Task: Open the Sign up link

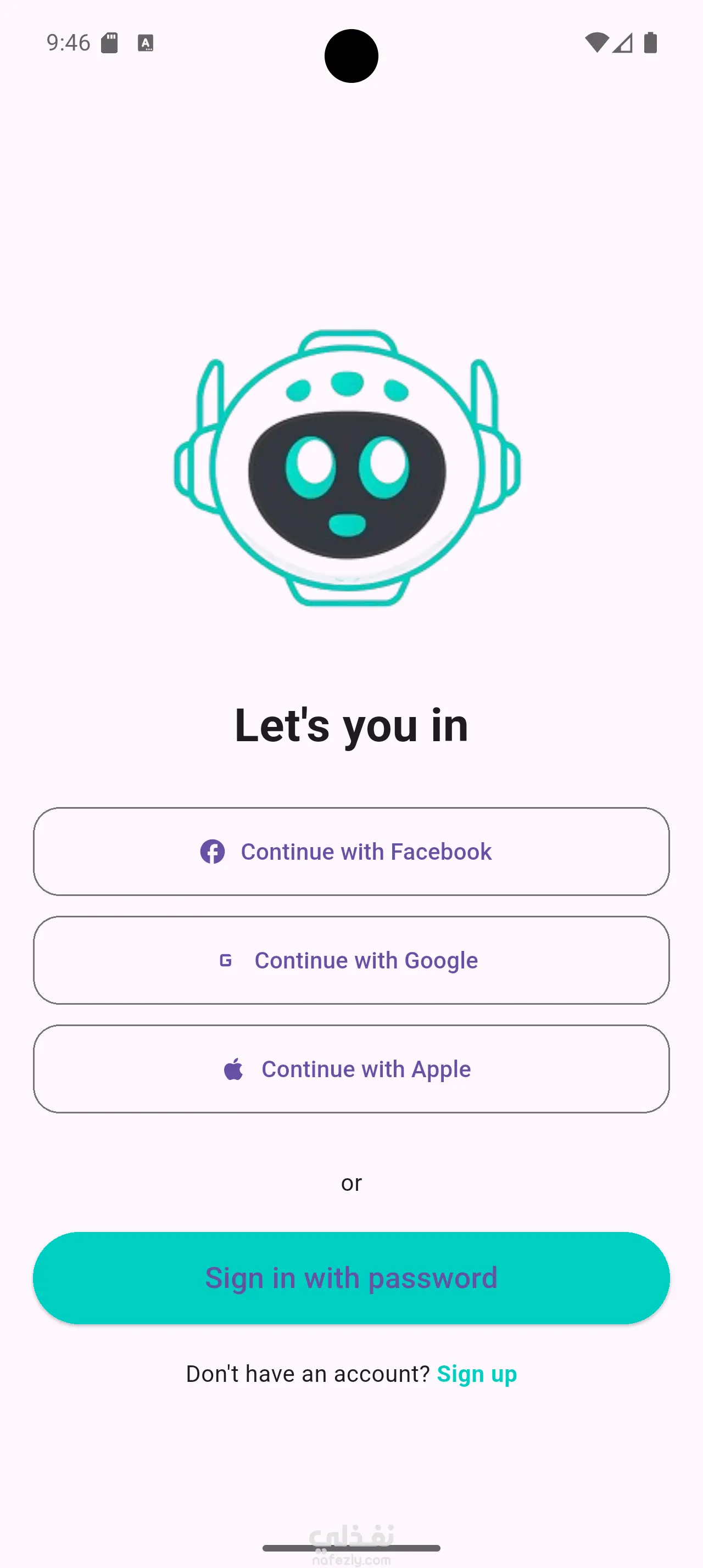Action: tap(477, 1374)
